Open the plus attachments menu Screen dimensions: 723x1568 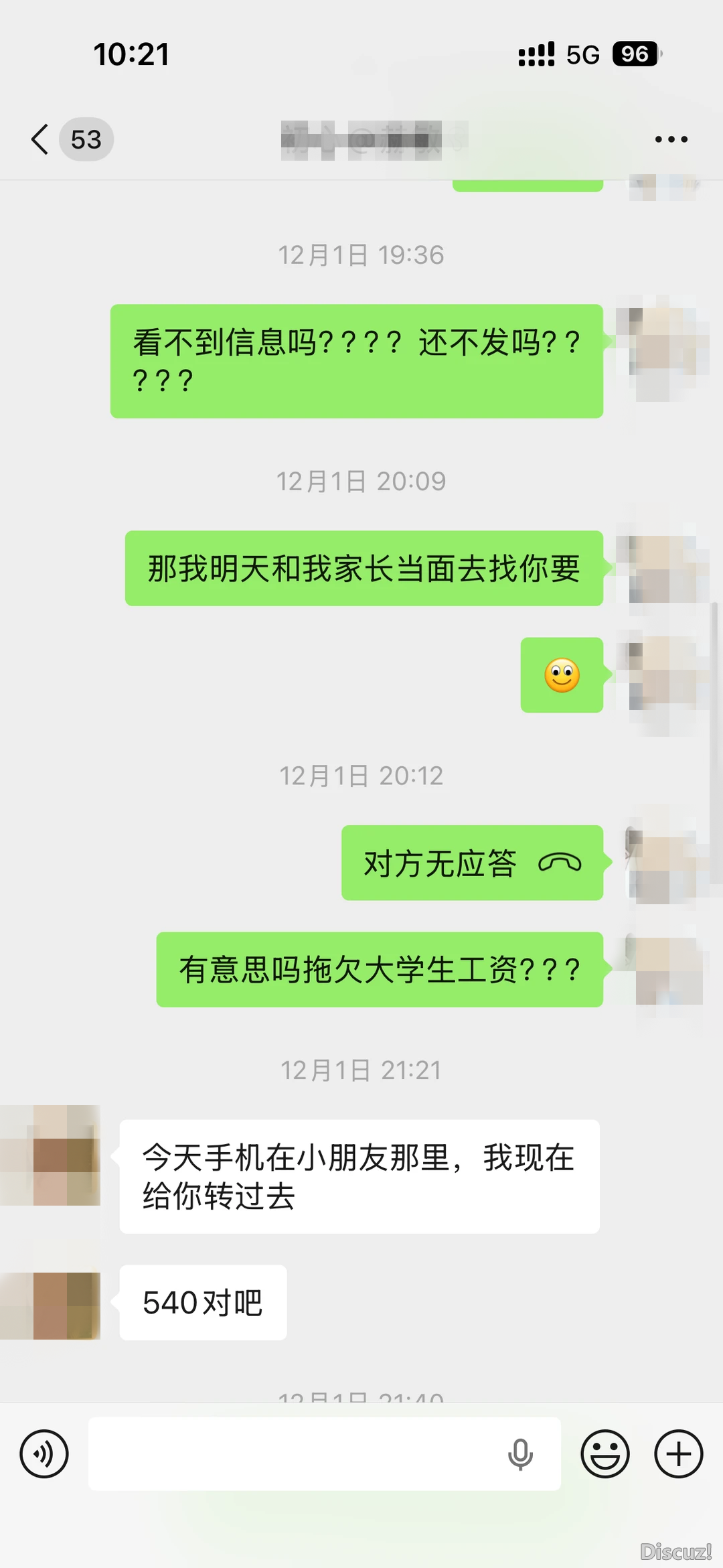tap(678, 1453)
